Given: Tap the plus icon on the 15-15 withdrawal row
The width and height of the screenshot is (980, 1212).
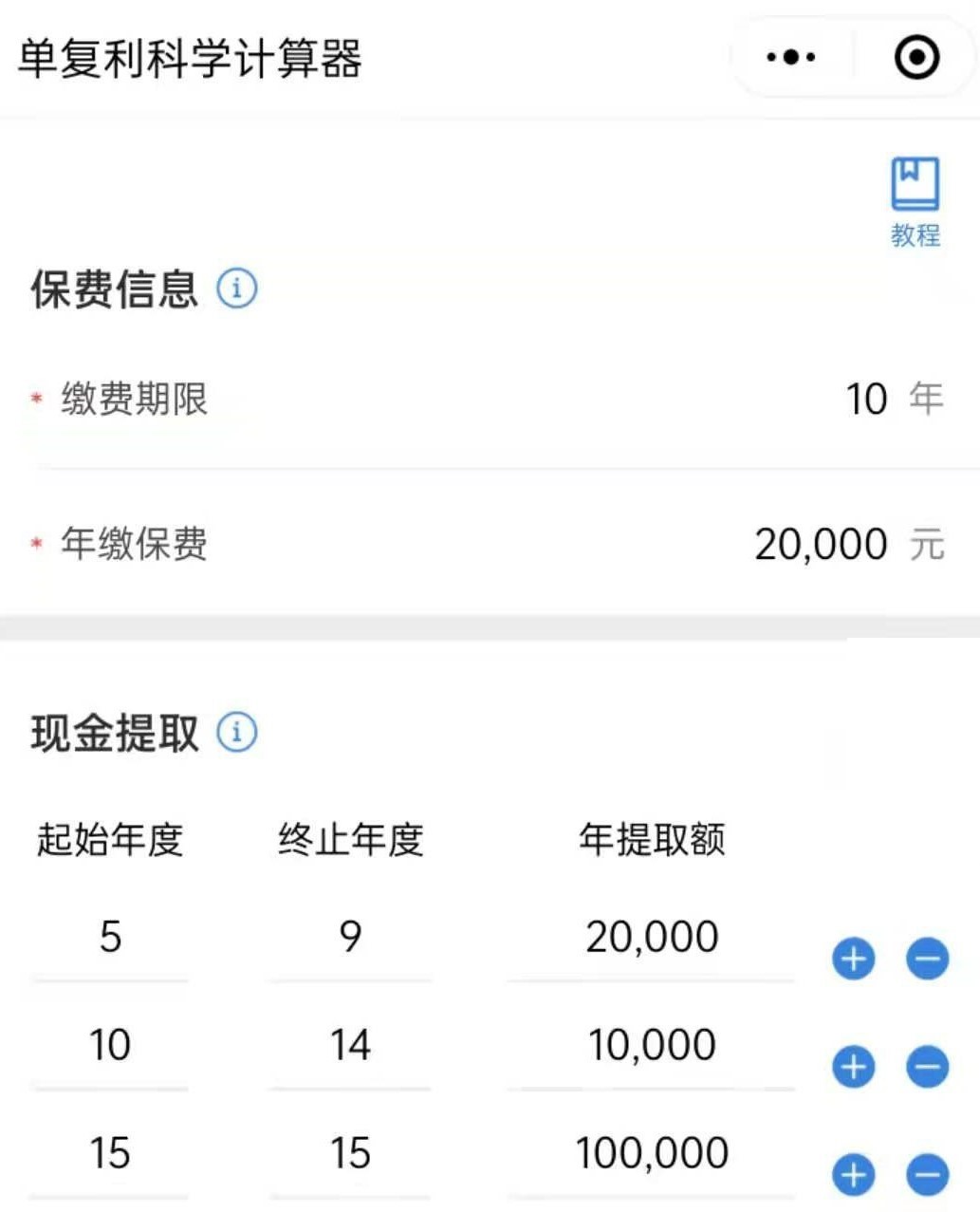Looking at the screenshot, I should 852,1175.
